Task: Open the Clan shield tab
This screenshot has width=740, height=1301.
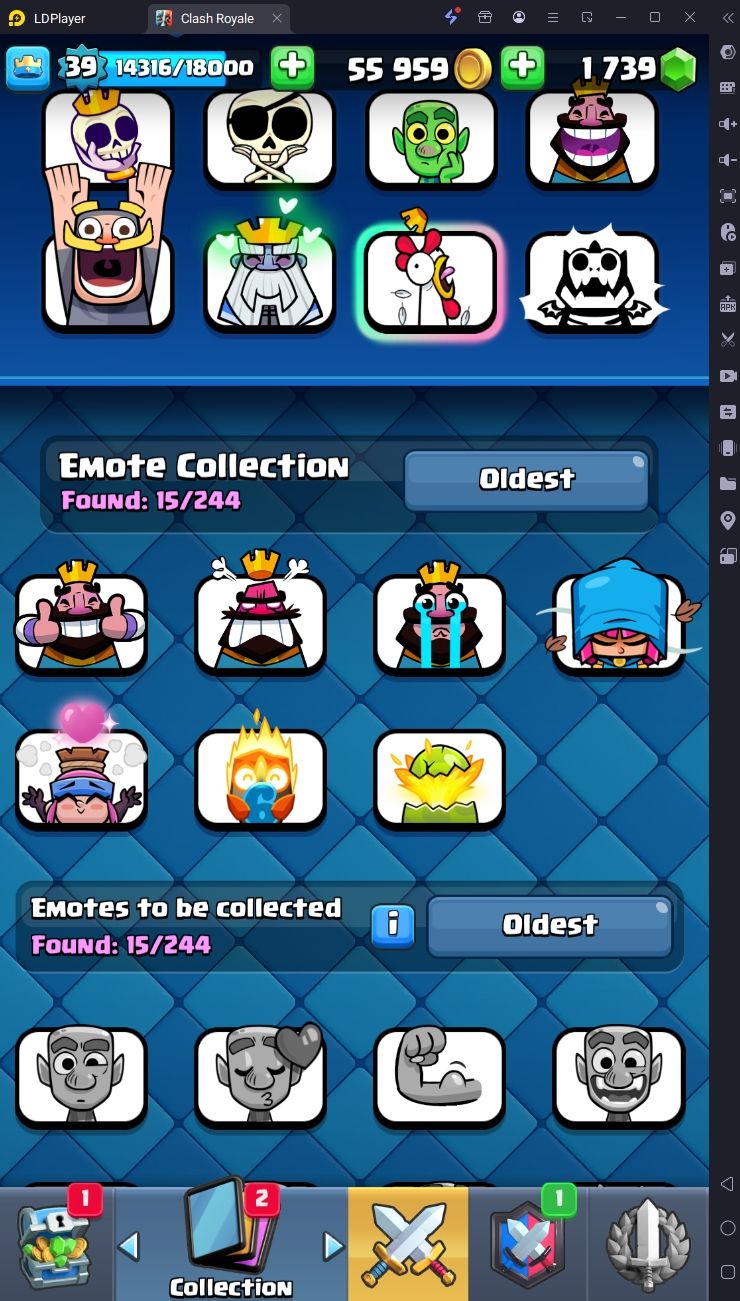Action: click(x=527, y=1245)
